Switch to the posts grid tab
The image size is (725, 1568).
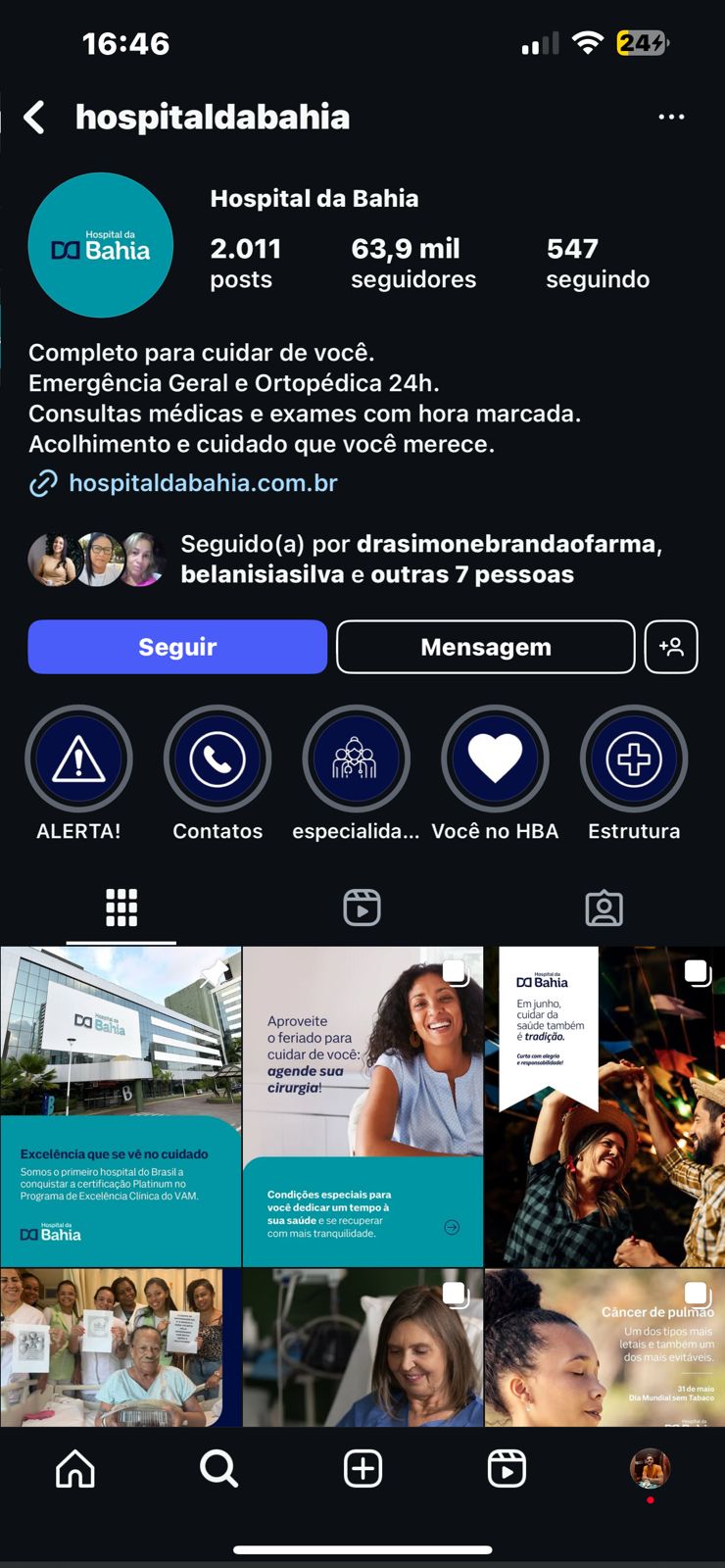click(121, 908)
